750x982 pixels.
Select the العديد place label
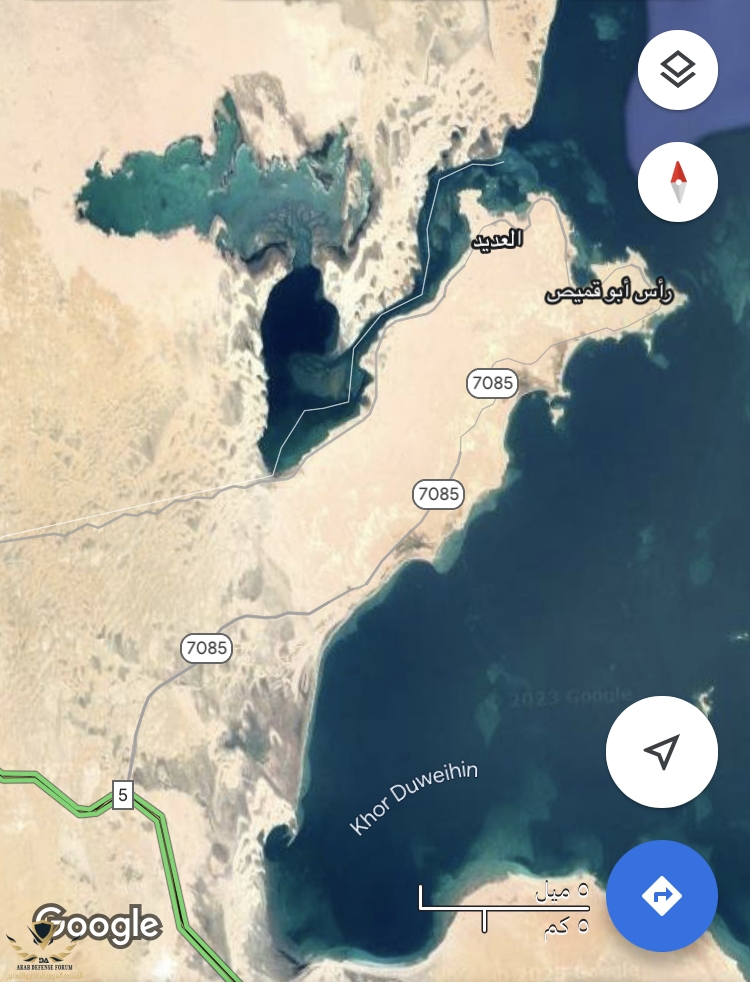pos(497,241)
